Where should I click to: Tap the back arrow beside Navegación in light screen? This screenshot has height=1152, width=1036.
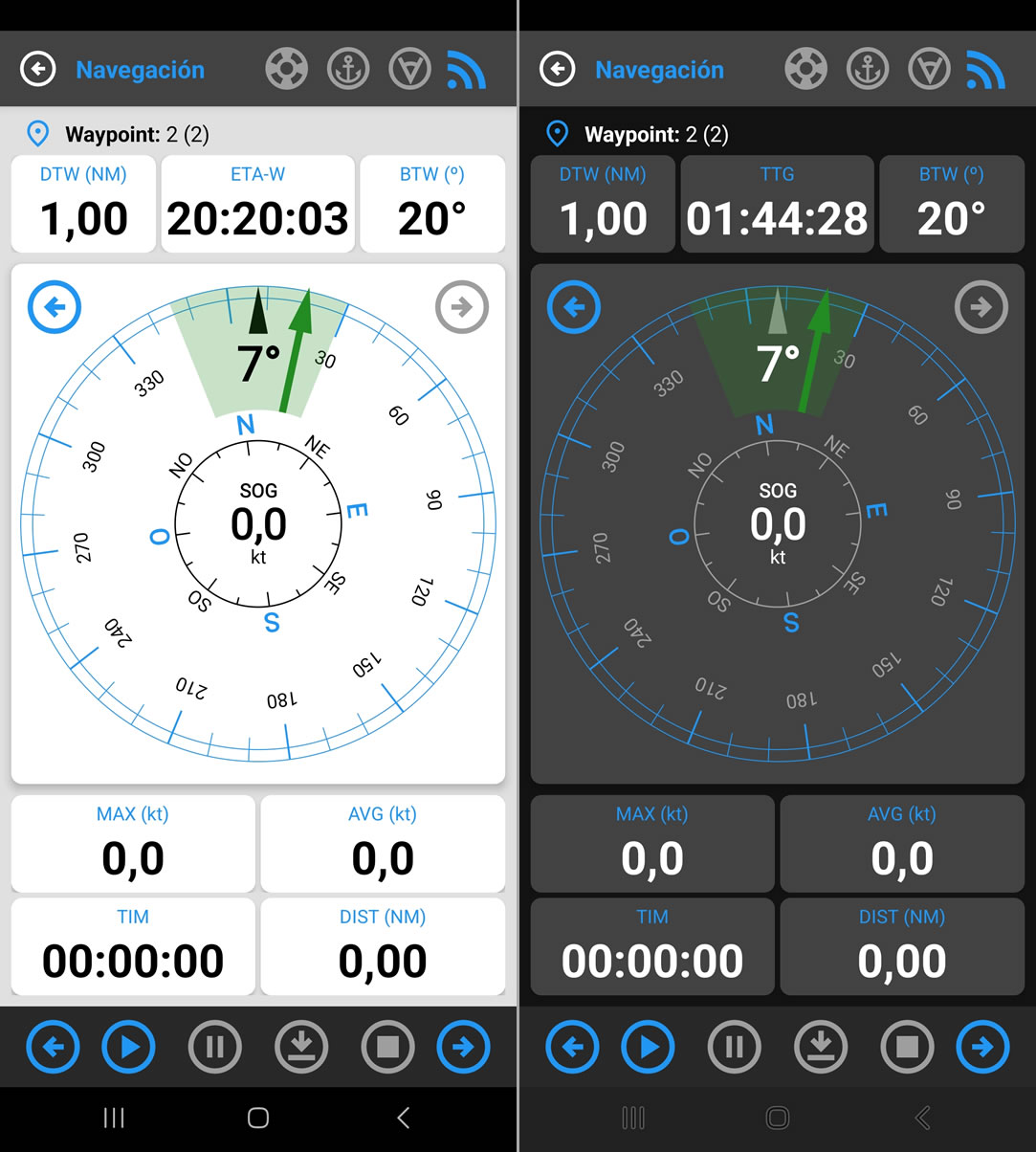[x=38, y=69]
